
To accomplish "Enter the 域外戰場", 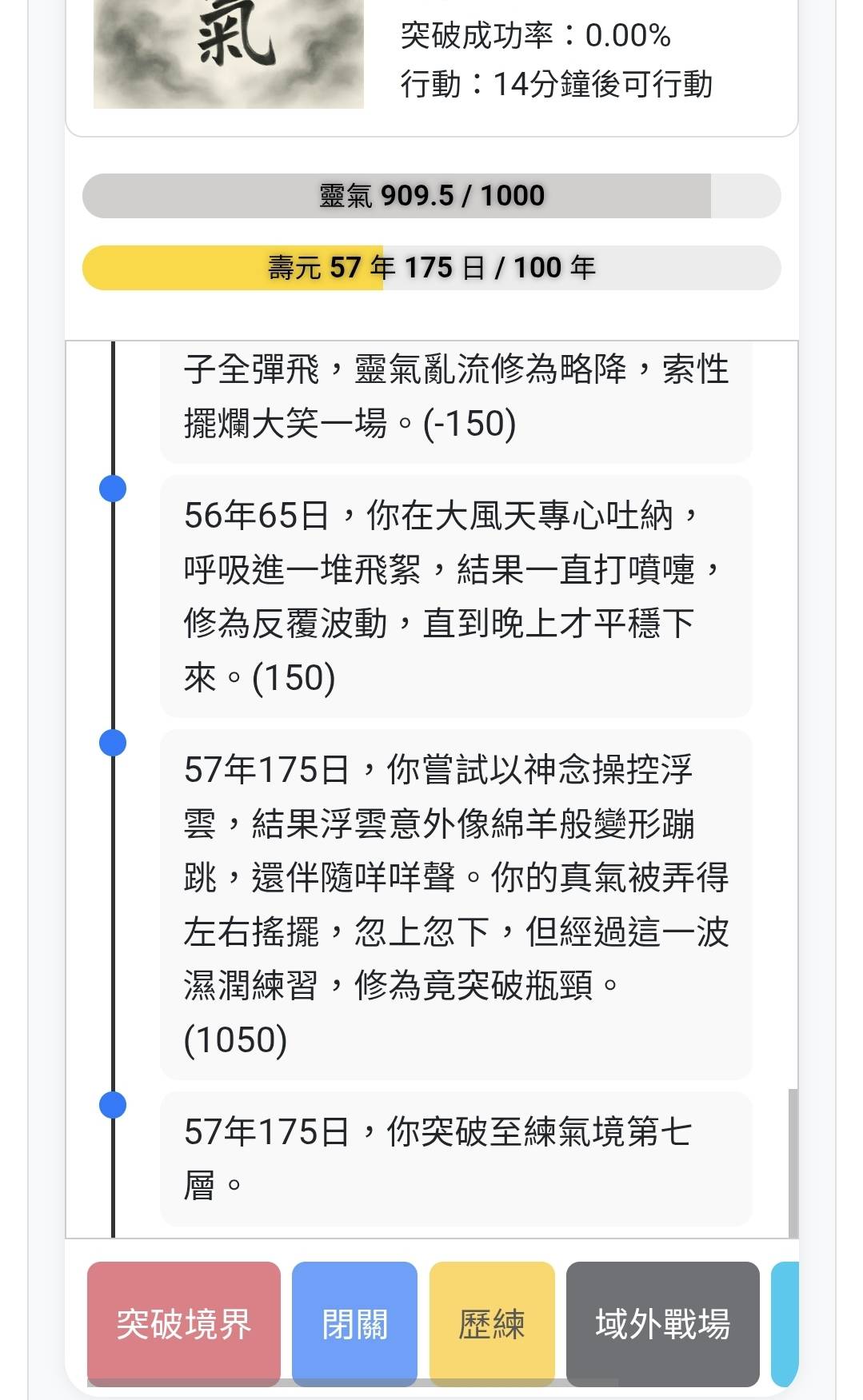I will tap(662, 1323).
